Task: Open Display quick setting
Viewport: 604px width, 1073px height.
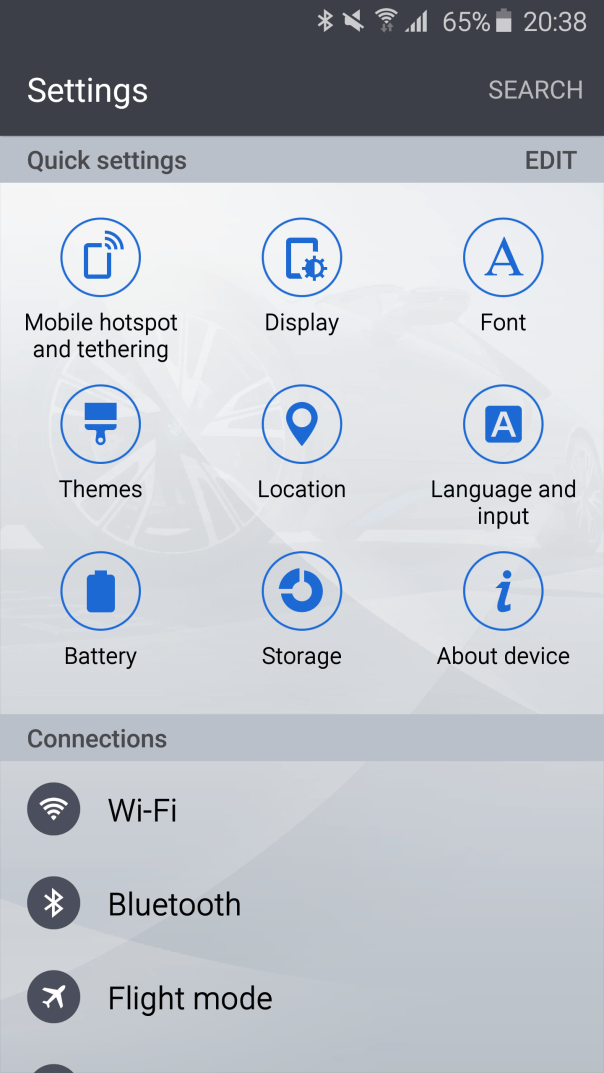Action: coord(302,259)
